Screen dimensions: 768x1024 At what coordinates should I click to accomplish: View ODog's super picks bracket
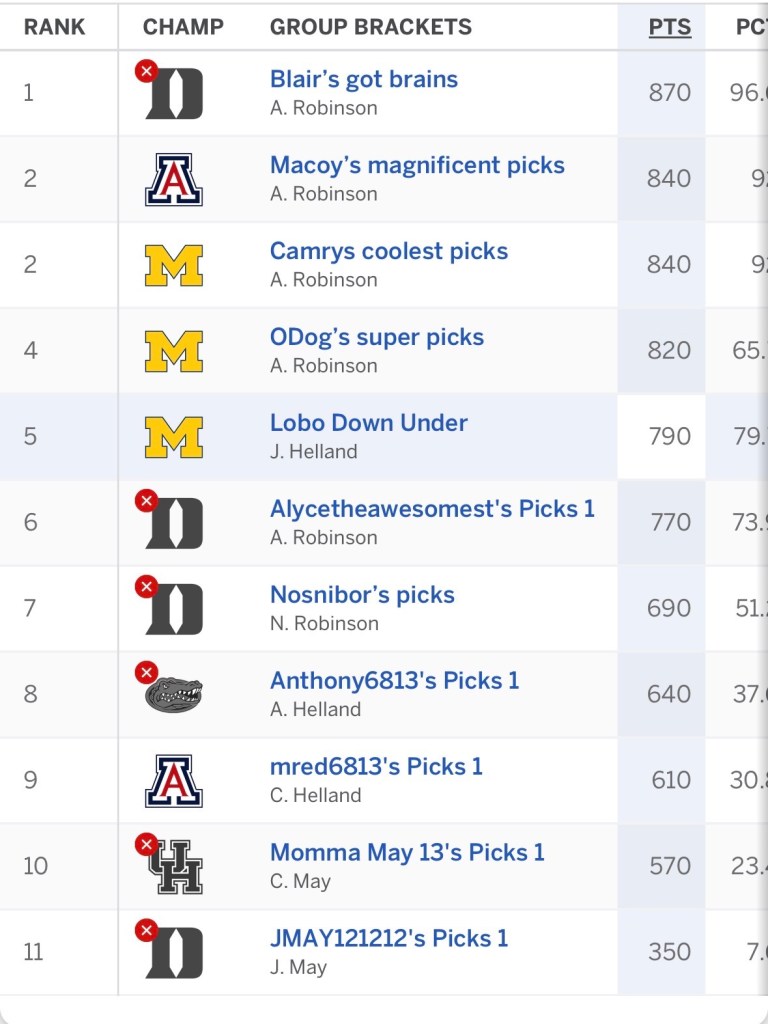coord(377,338)
